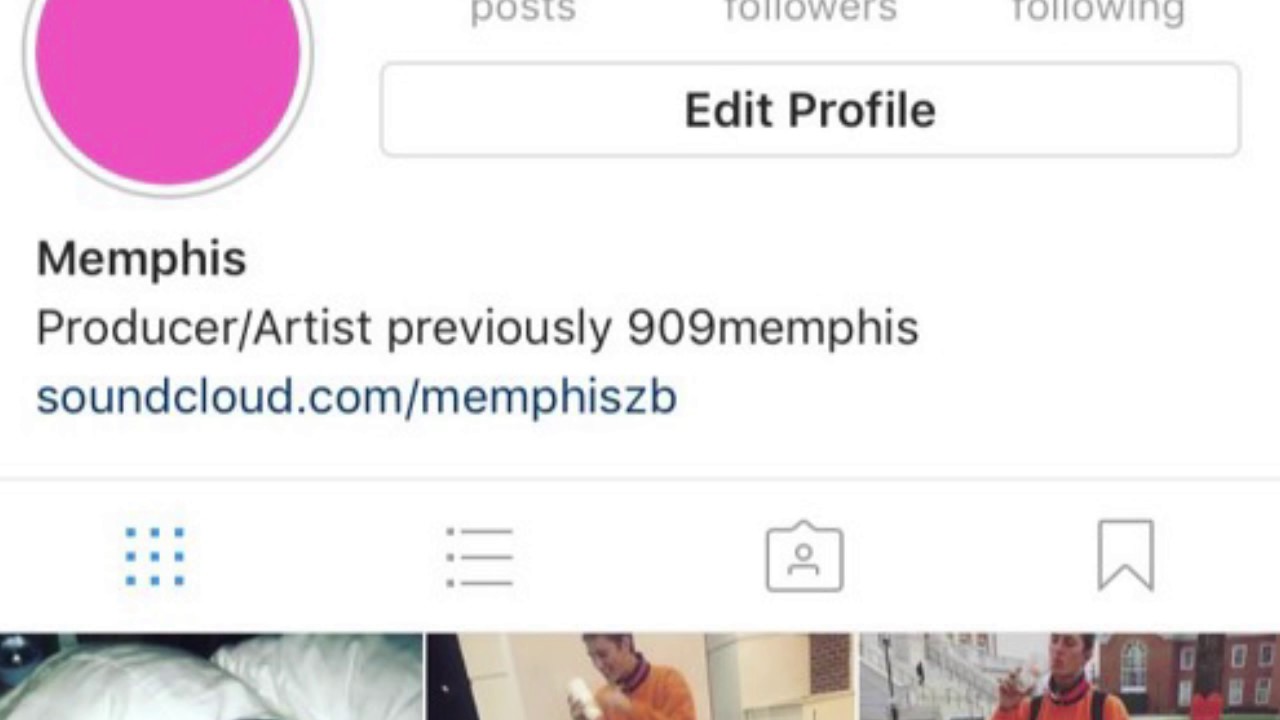Open the post with white pillows

pos(211,676)
